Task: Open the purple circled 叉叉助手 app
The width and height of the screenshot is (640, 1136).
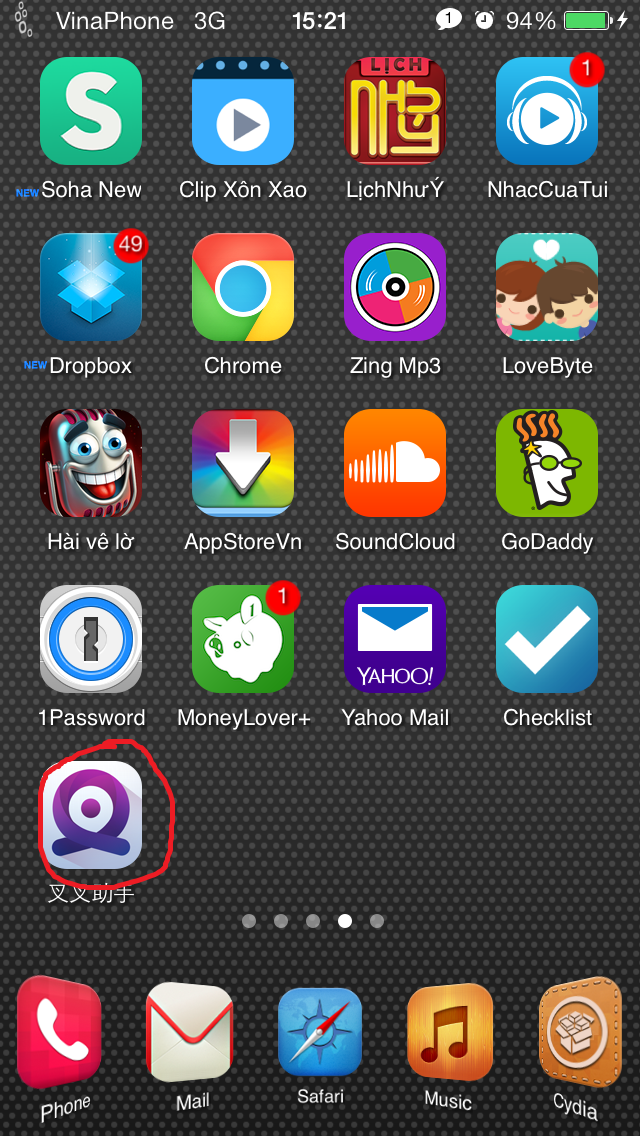Action: pyautogui.click(x=91, y=814)
